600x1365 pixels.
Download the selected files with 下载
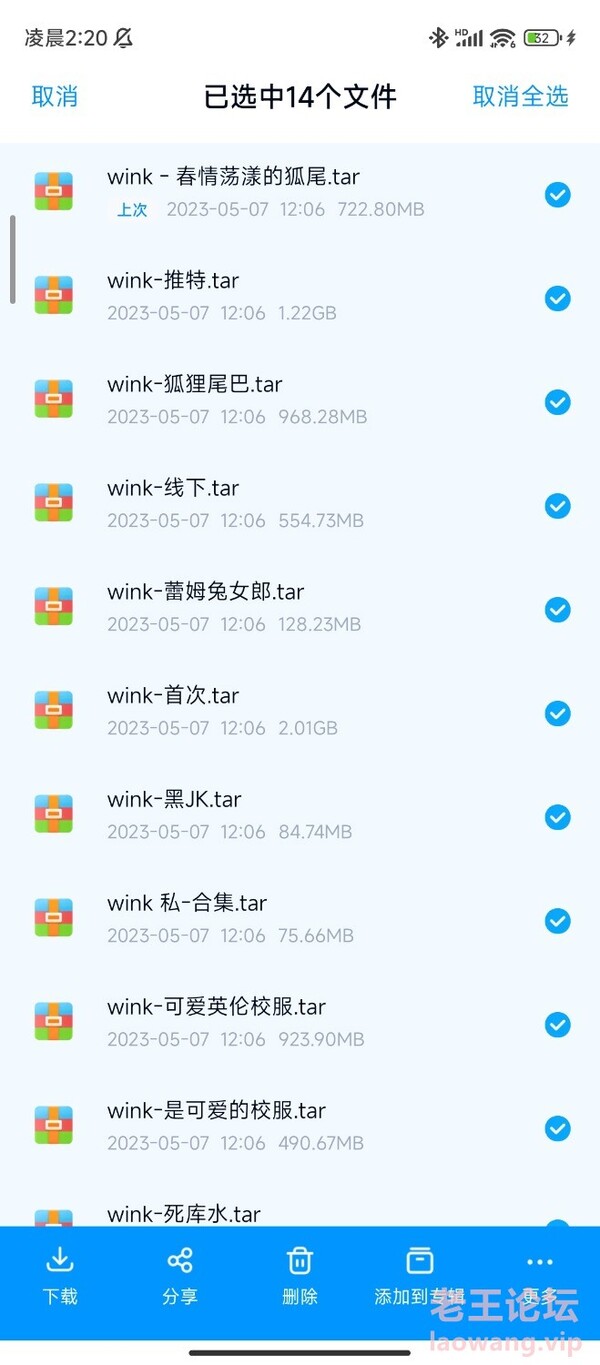pos(60,1276)
